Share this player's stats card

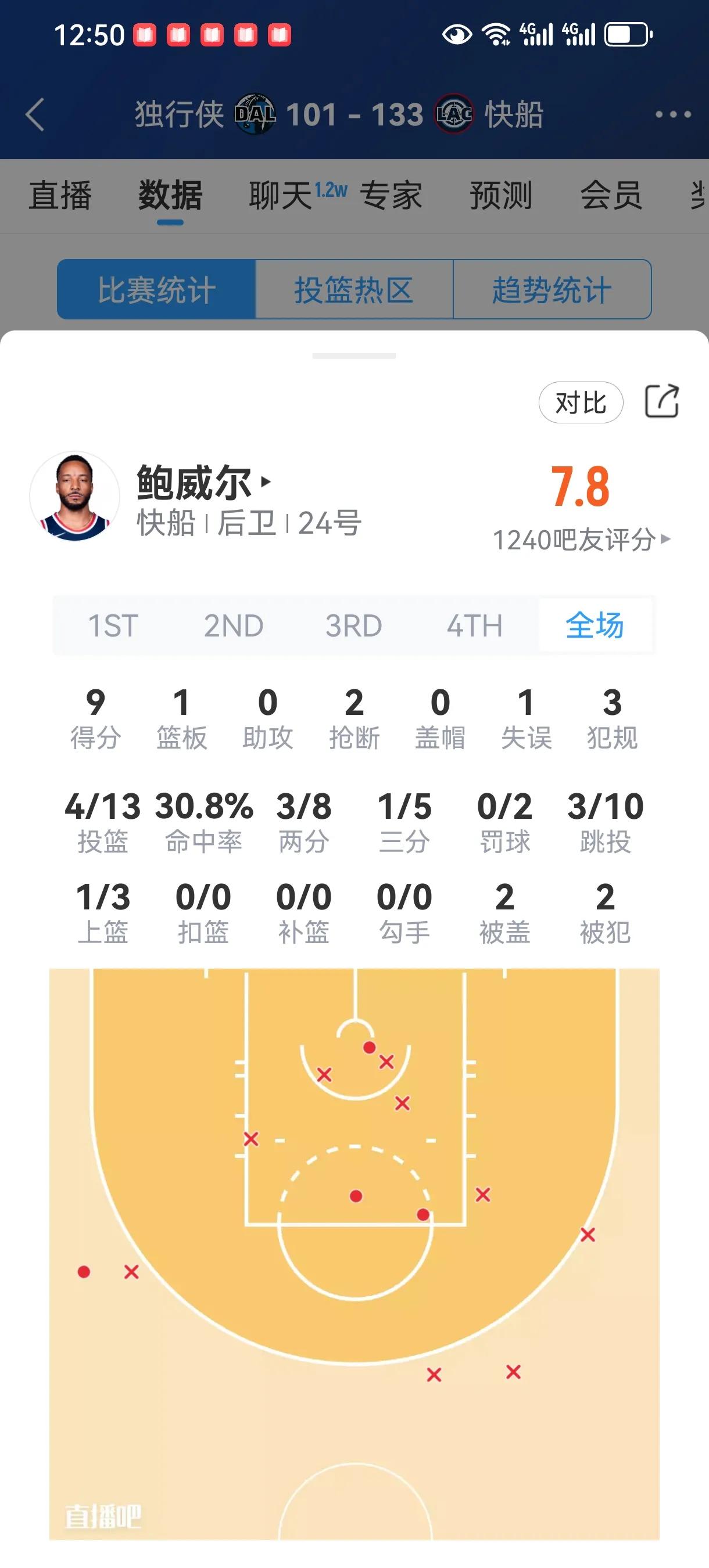pos(661,402)
